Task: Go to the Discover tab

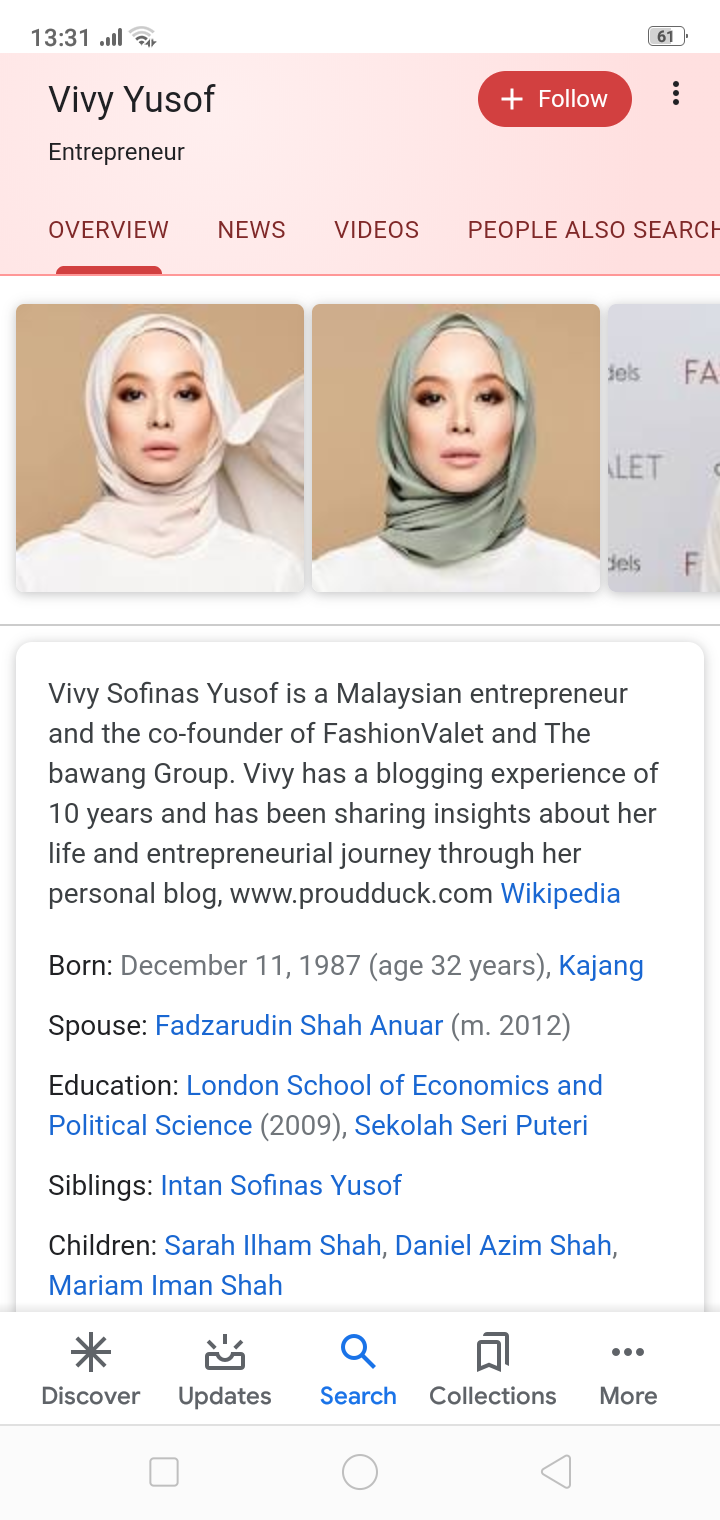Action: coord(91,1370)
